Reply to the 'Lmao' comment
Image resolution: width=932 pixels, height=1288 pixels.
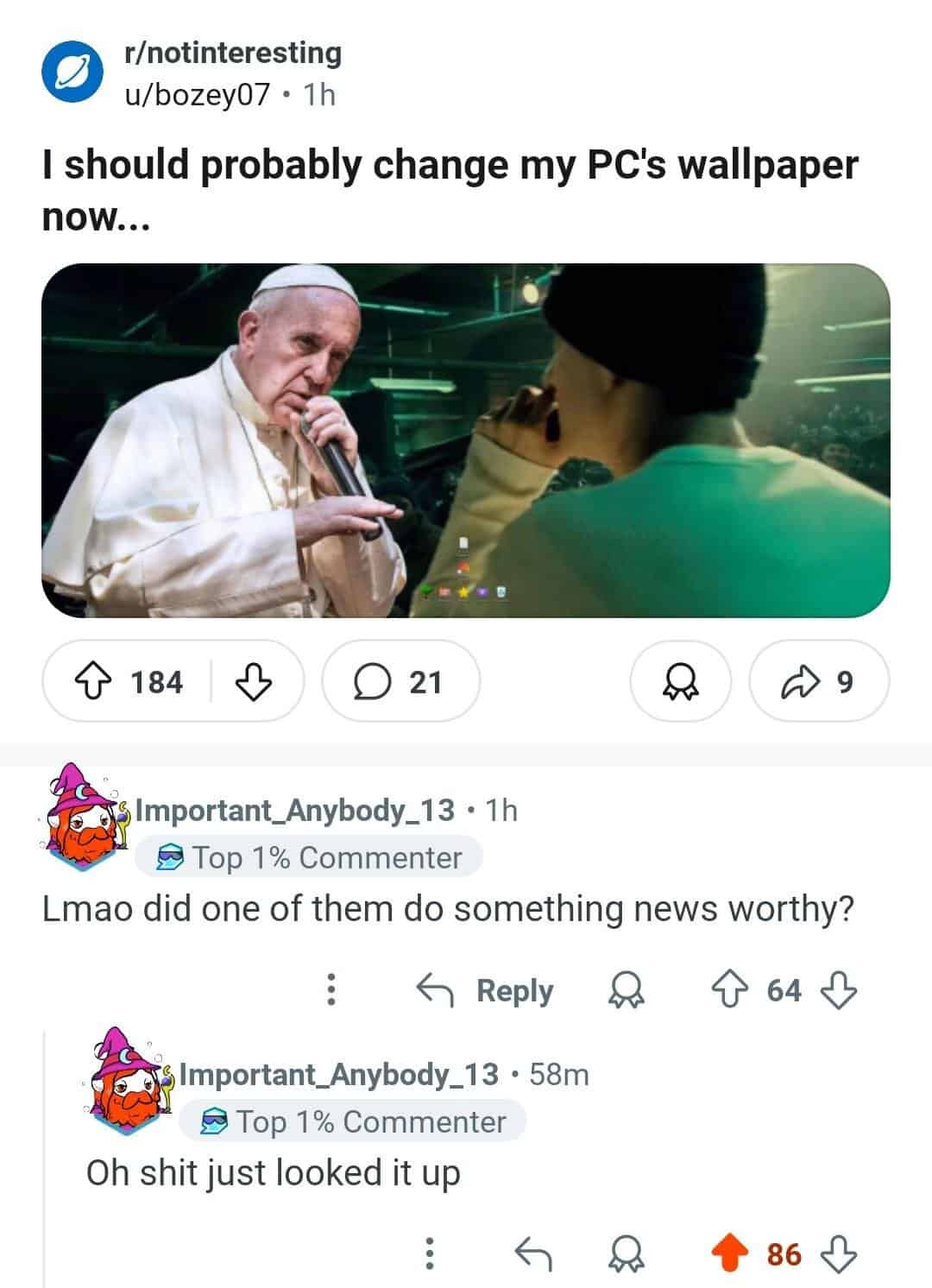486,990
